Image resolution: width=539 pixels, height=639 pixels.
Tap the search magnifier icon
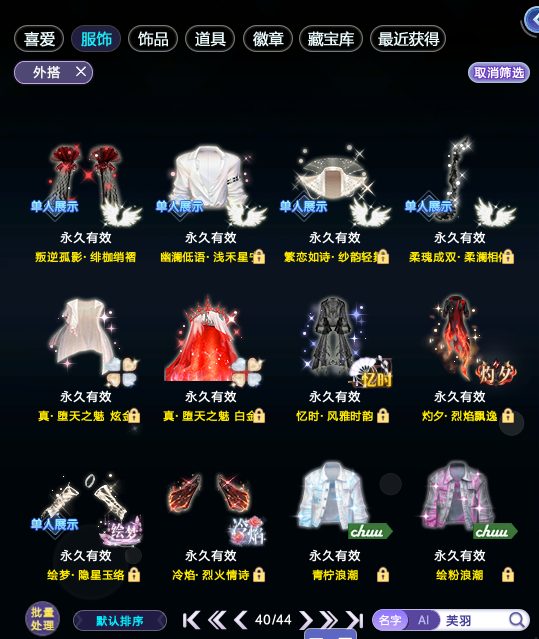(517, 620)
